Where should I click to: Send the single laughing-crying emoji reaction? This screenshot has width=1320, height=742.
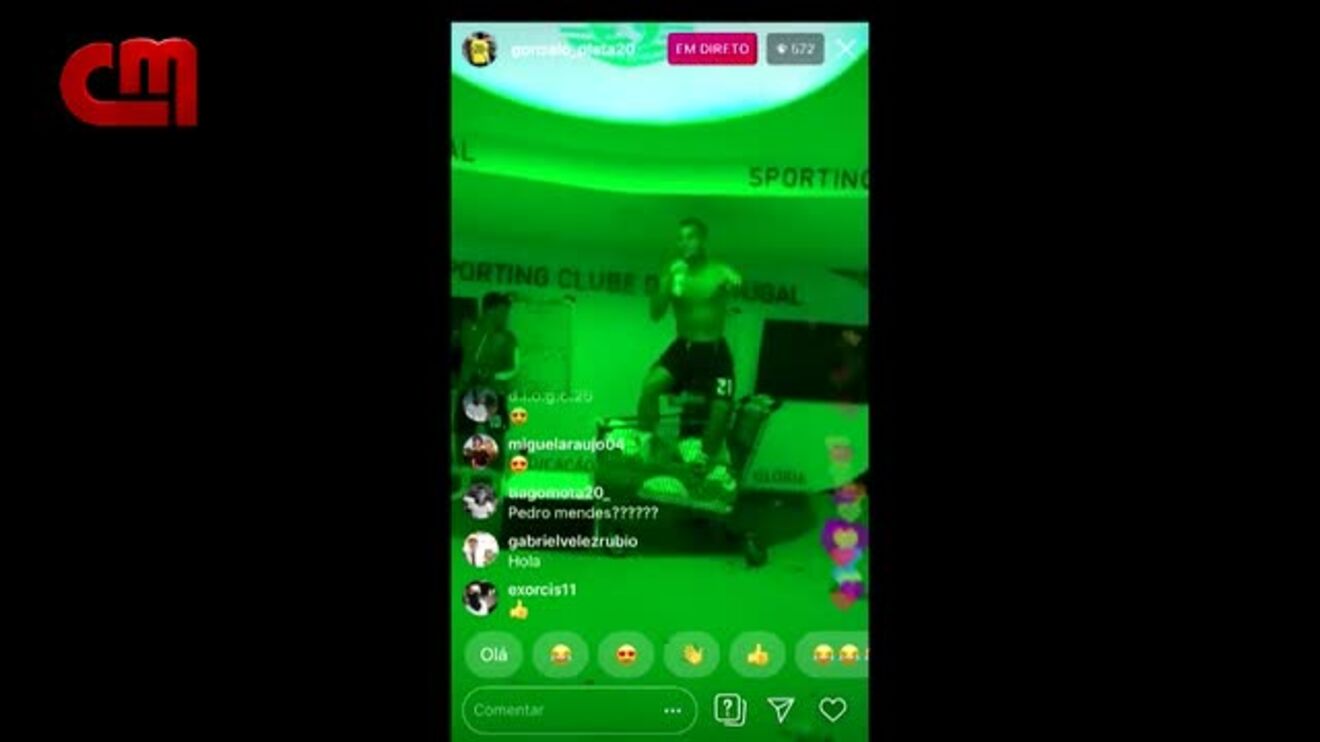tap(560, 655)
